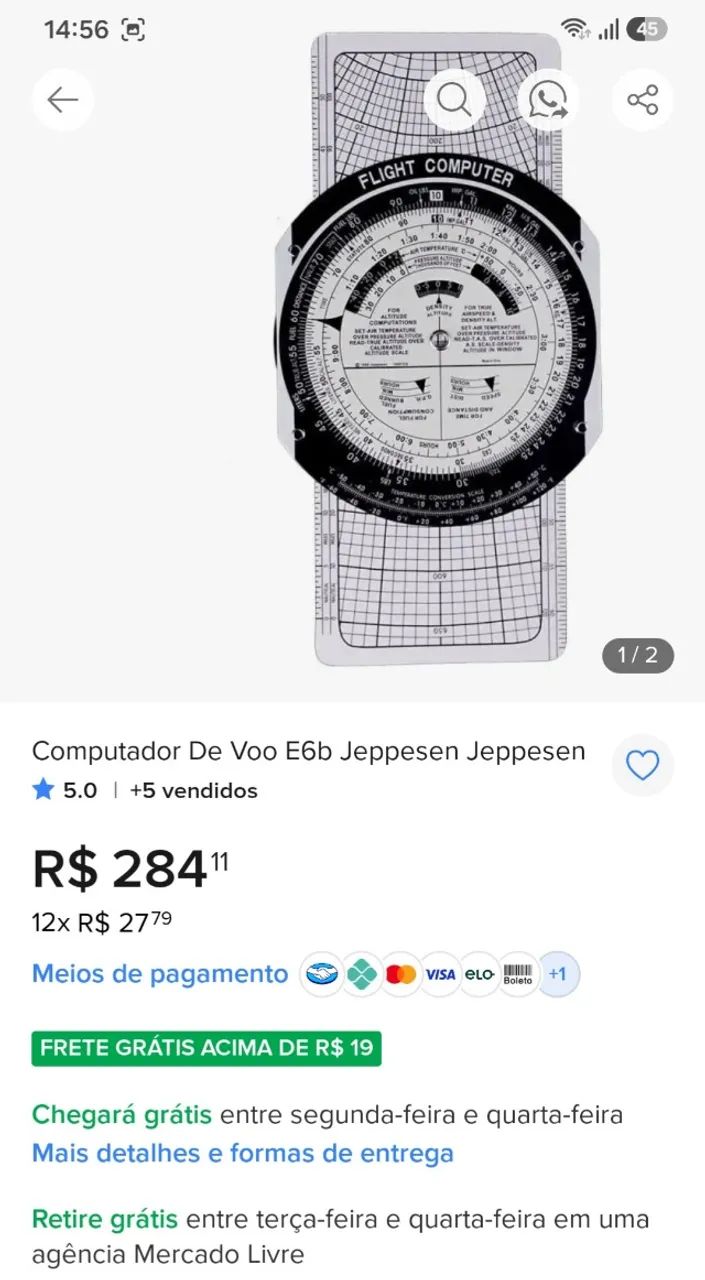Share product via WhatsApp icon
This screenshot has width=705, height=1280.
pyautogui.click(x=548, y=100)
